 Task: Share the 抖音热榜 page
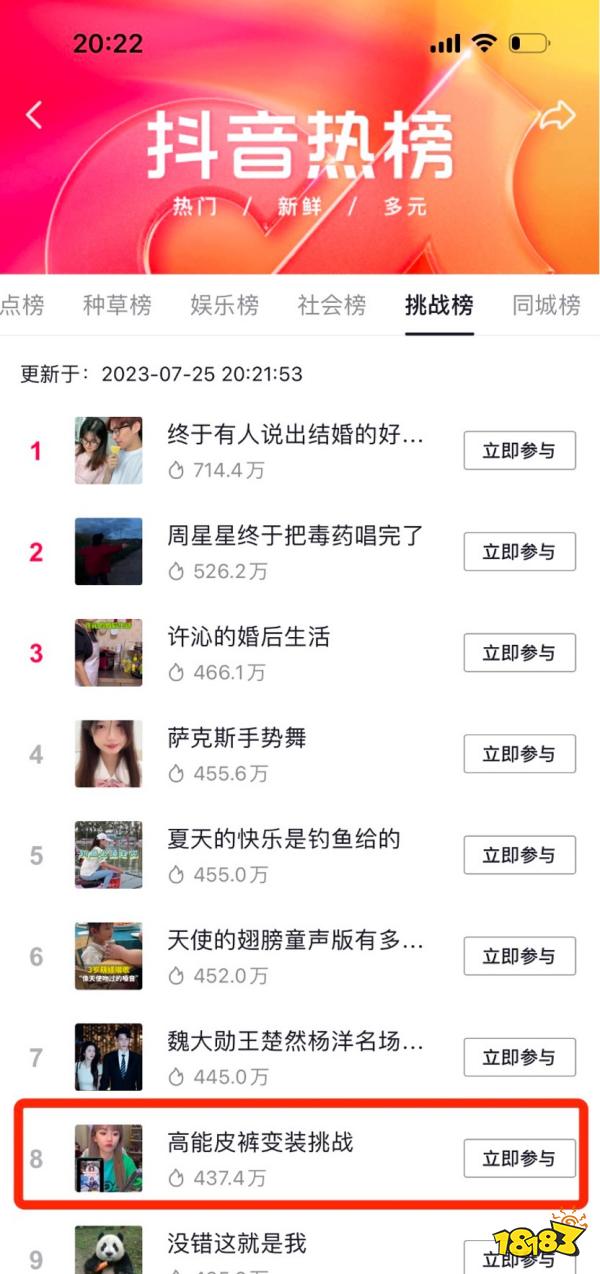558,115
